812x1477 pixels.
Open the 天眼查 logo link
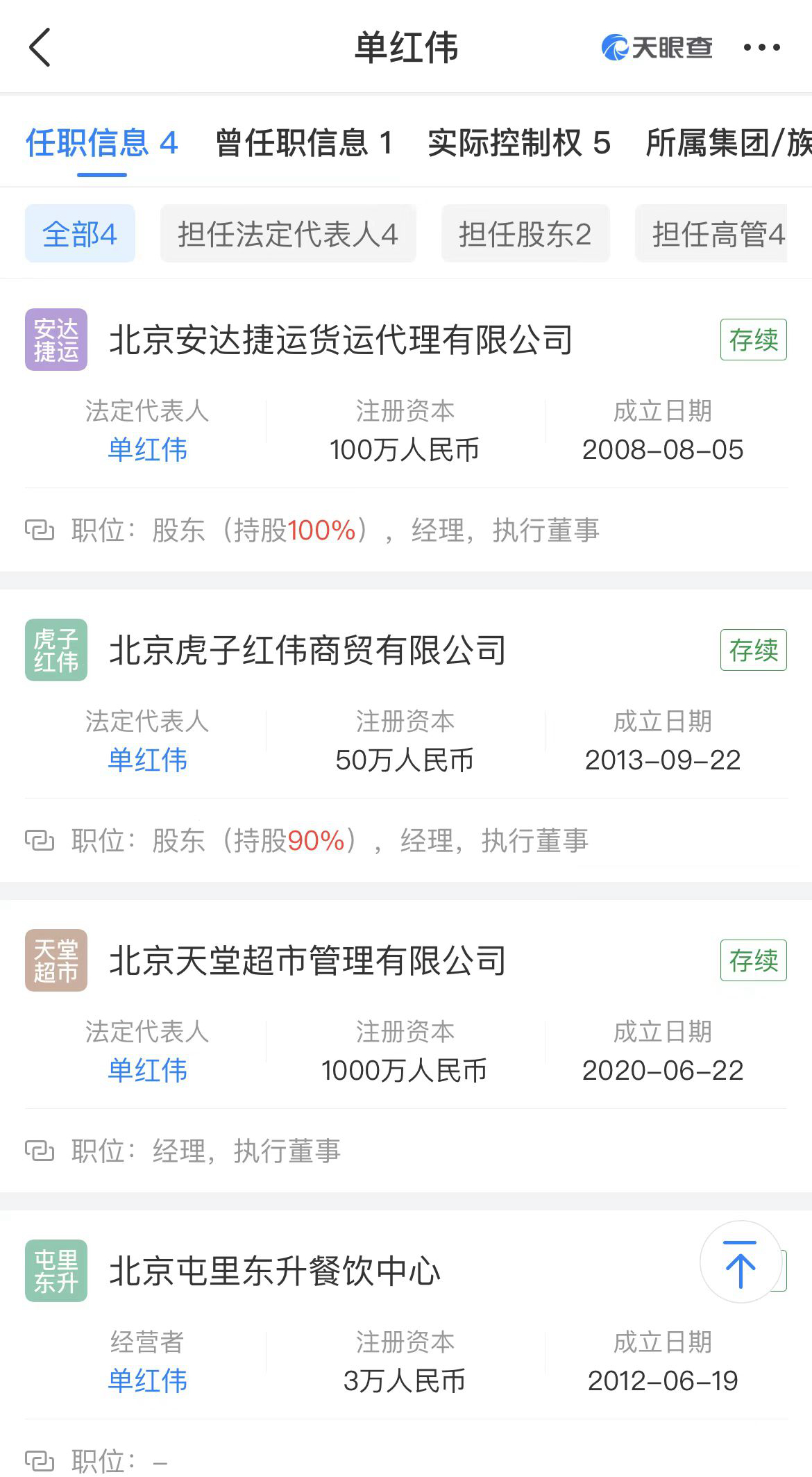pyautogui.click(x=655, y=49)
